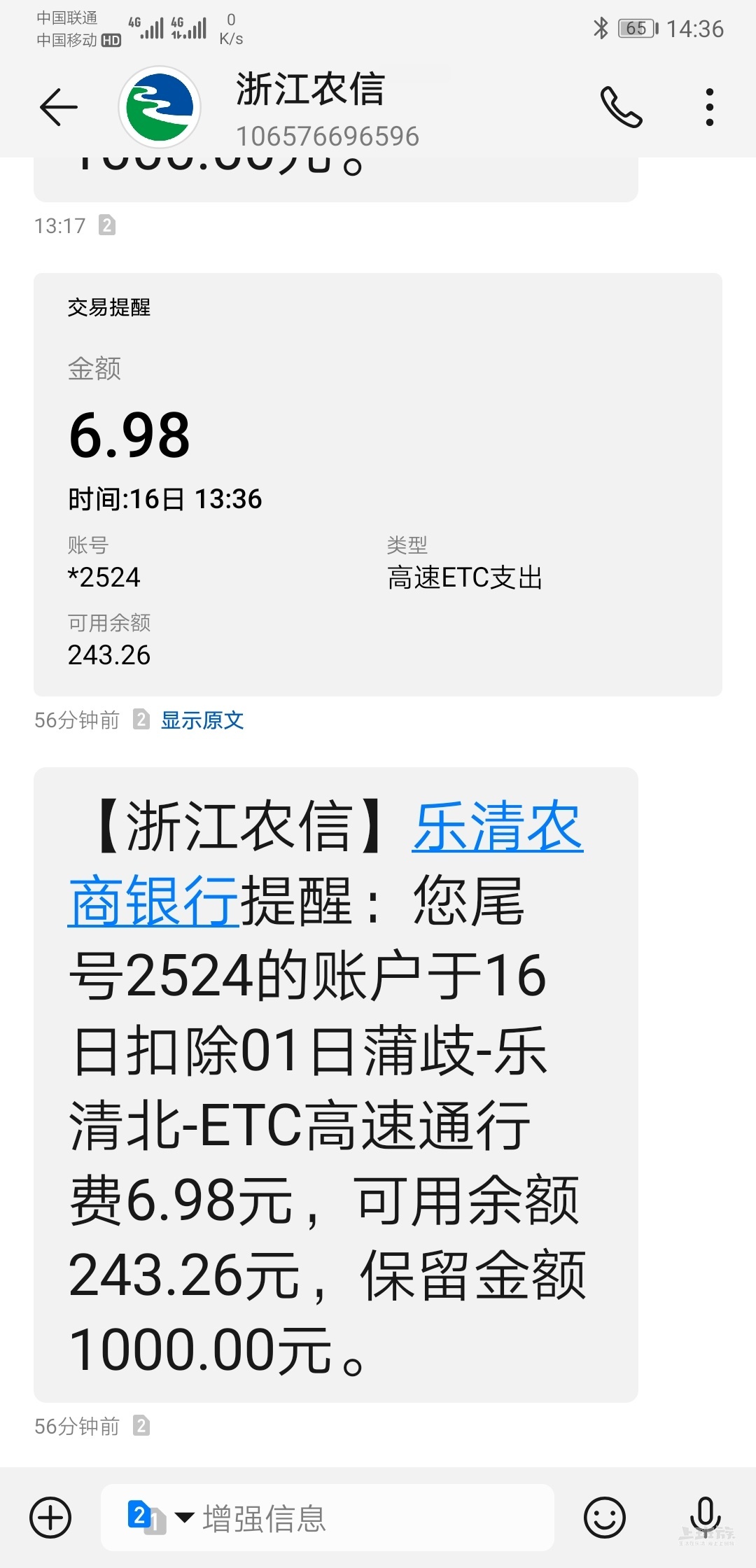Go back to the message list
756x1568 pixels.
click(59, 107)
